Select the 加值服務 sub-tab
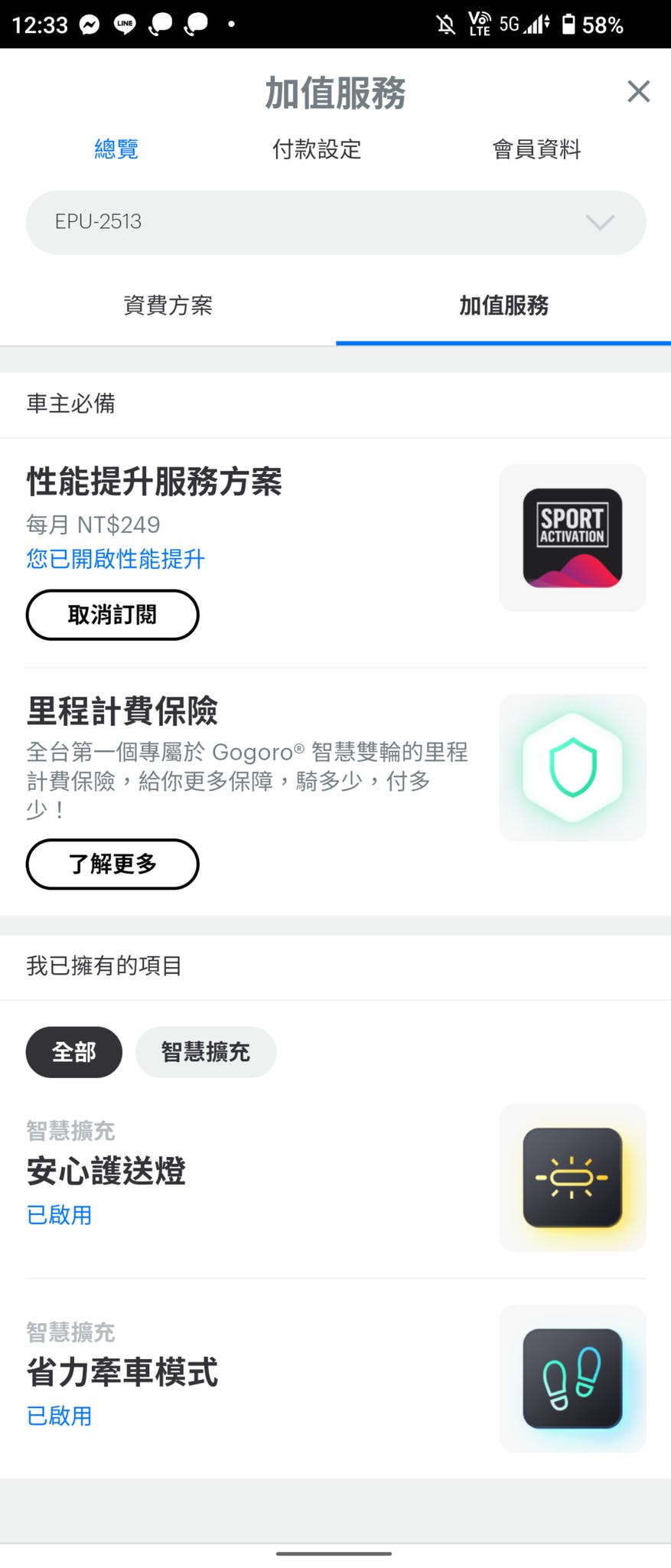 [x=503, y=305]
